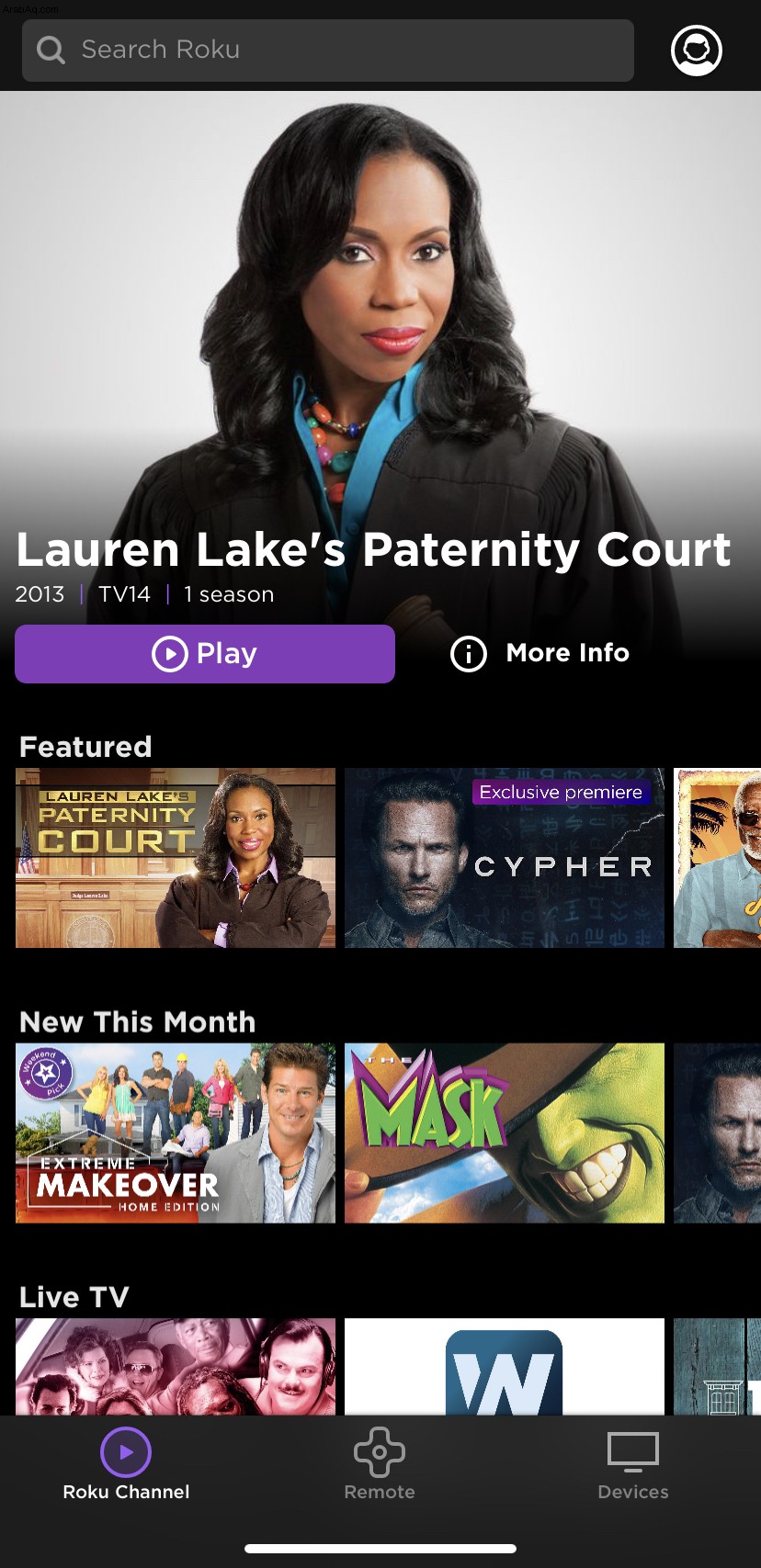Open The Mask movie tile
Screen dimensions: 761x1568
[x=504, y=1133]
